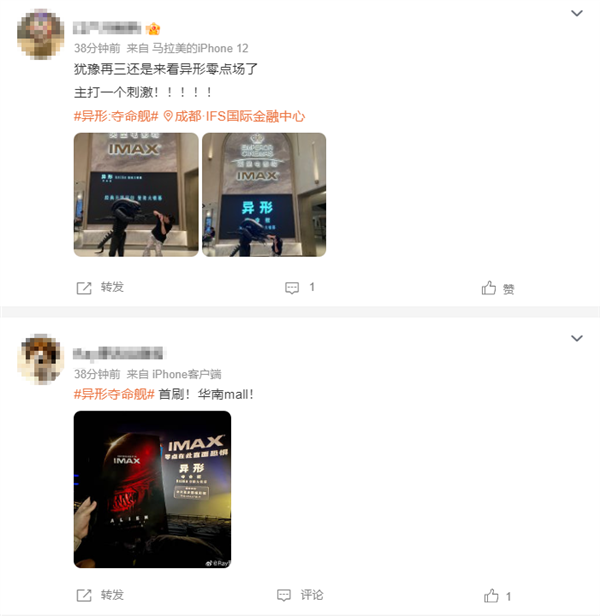Open the dog avatar of the second poster

point(41,357)
